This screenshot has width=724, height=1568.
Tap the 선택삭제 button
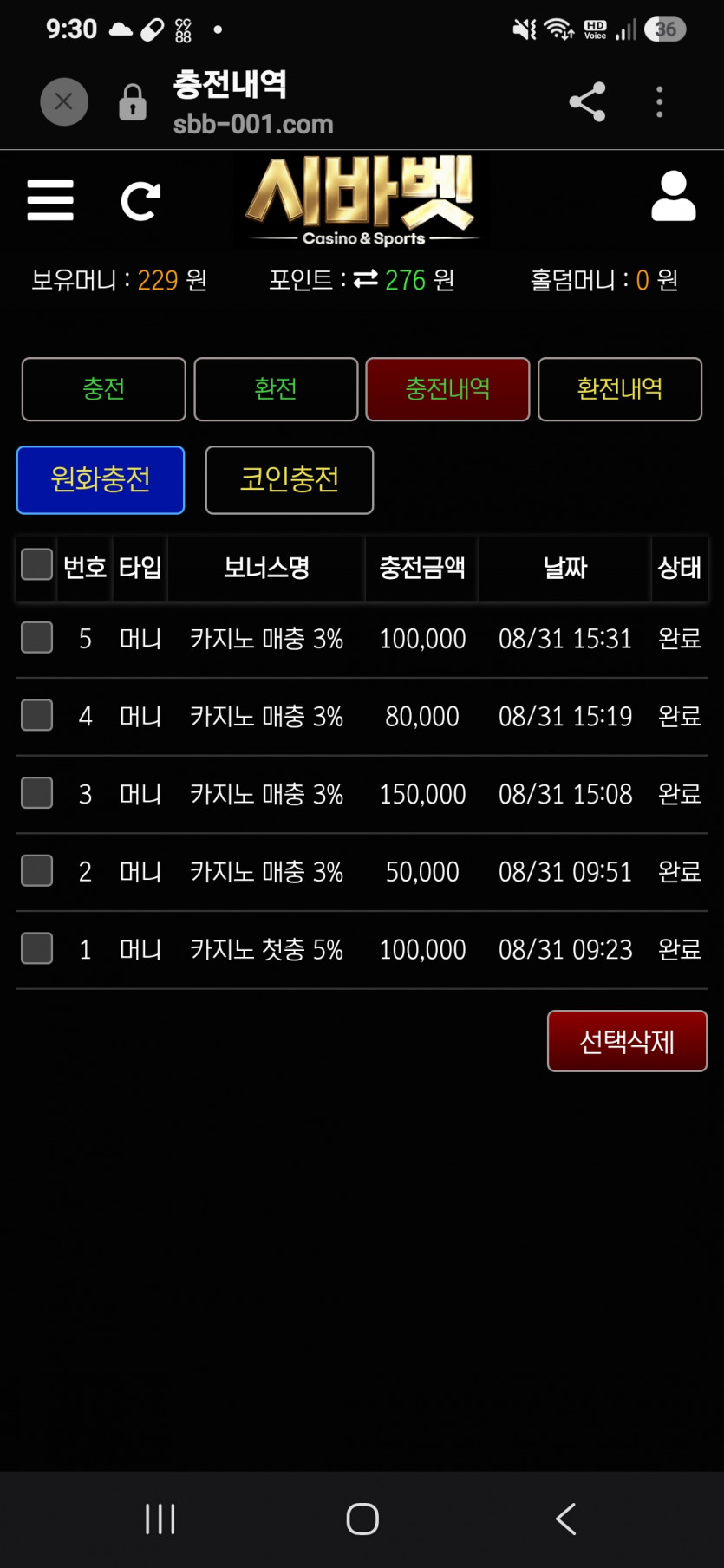pyautogui.click(x=627, y=1041)
